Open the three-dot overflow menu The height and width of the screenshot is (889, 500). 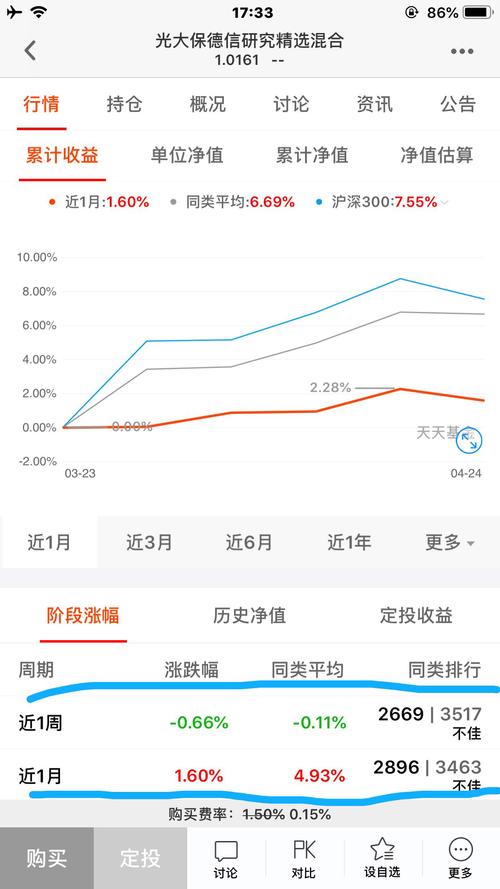pos(462,52)
